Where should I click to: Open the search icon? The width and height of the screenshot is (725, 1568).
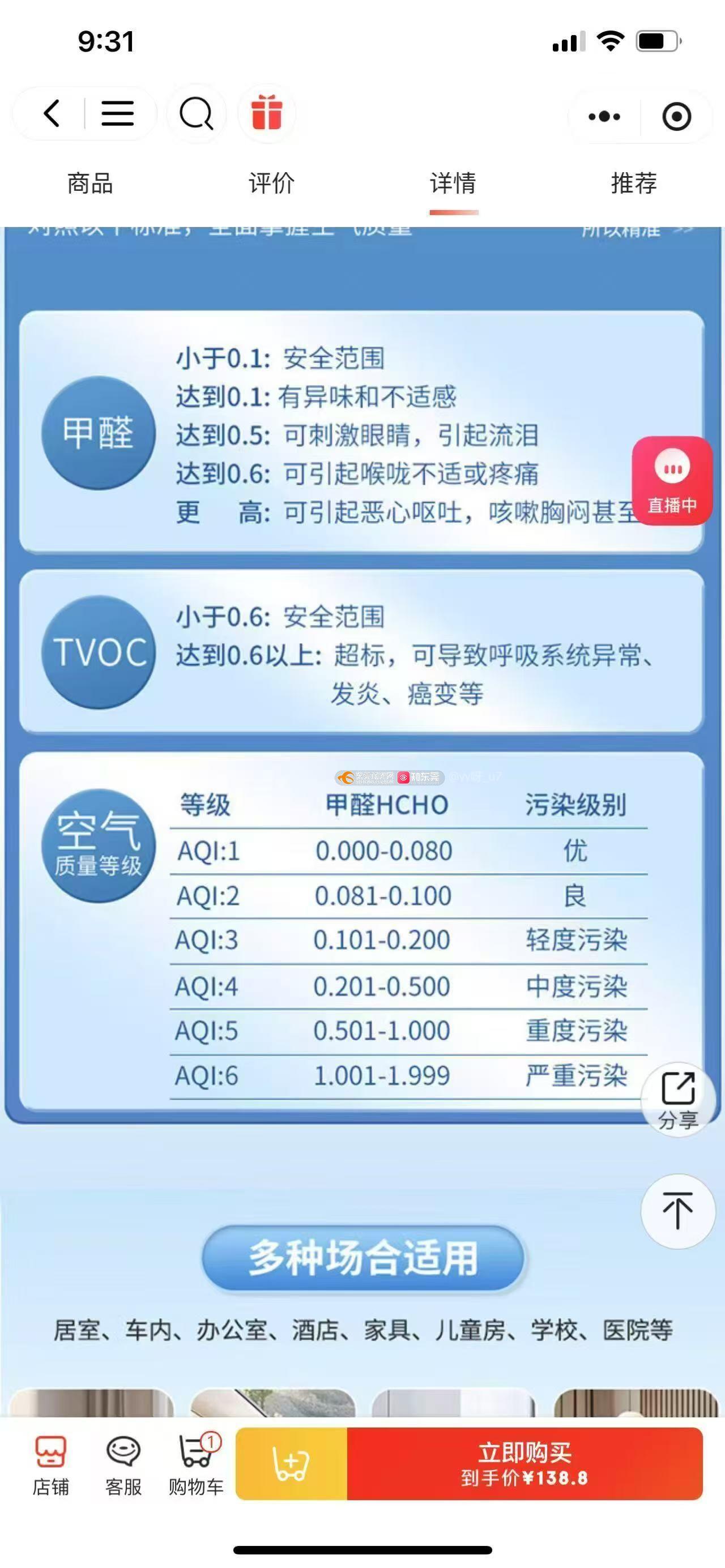pos(196,114)
